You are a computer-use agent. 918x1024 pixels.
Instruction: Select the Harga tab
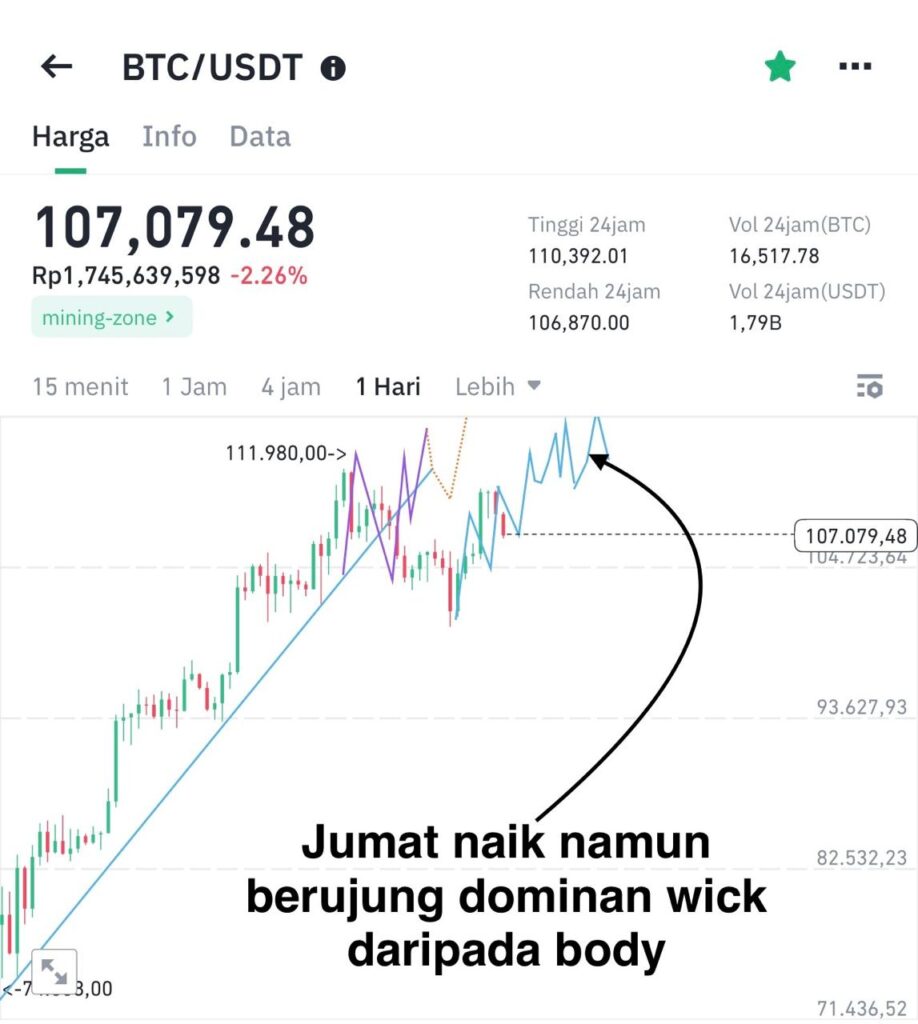coord(70,136)
